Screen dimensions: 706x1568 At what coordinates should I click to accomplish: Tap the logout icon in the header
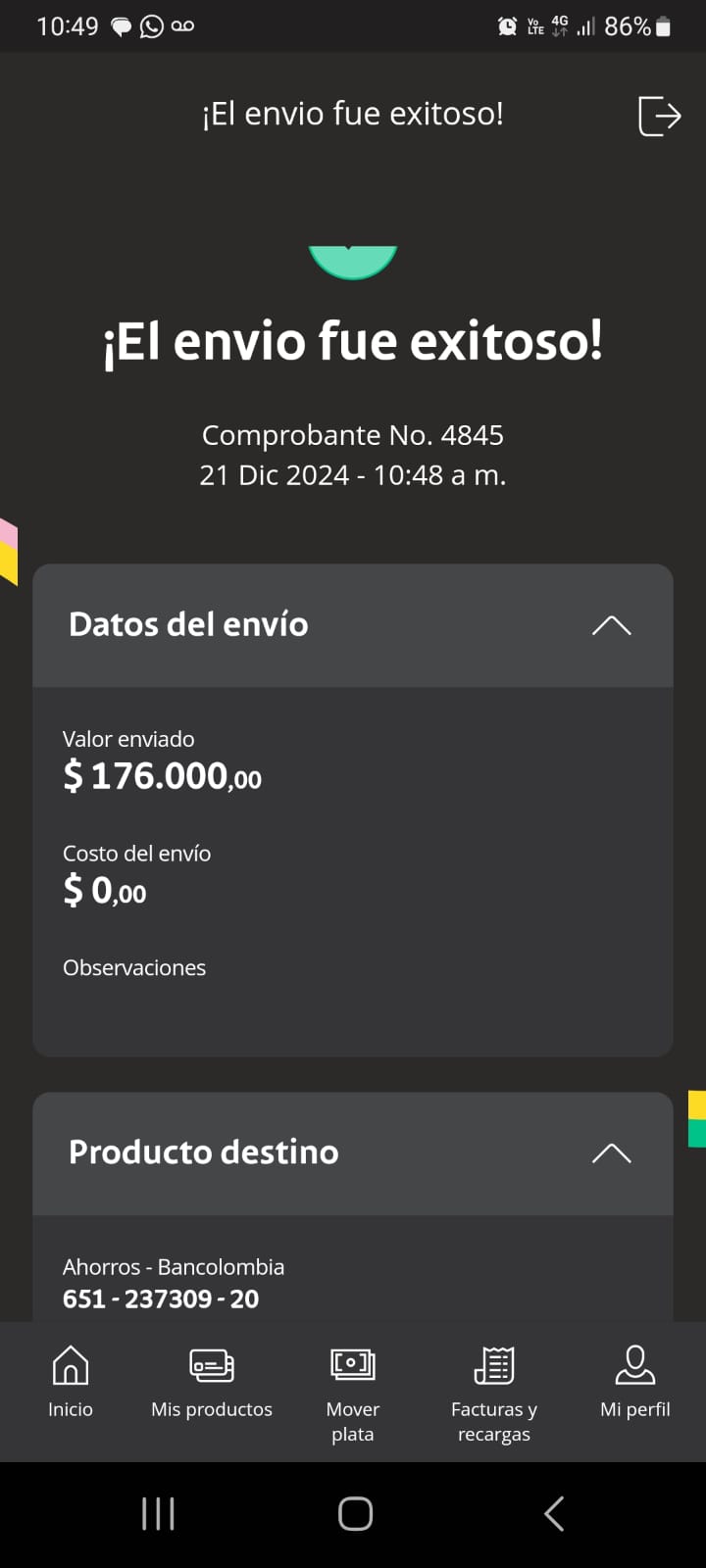[659, 116]
